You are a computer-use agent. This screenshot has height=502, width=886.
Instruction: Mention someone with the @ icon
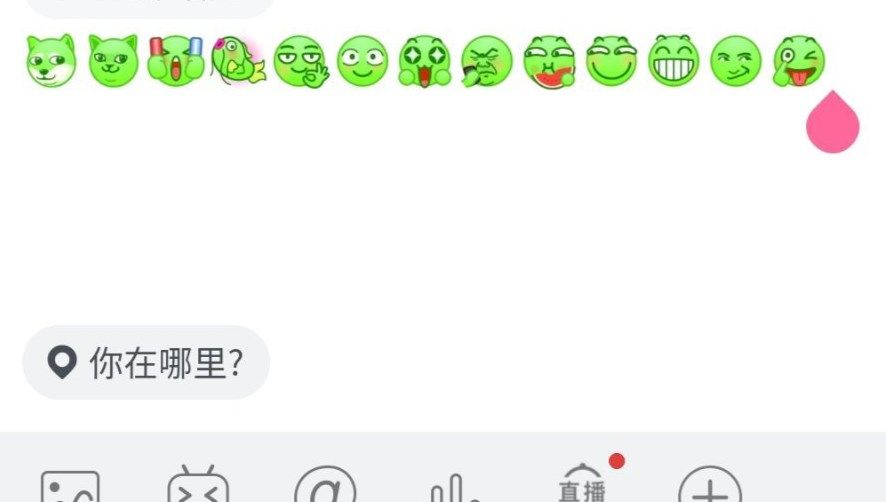(x=325, y=488)
